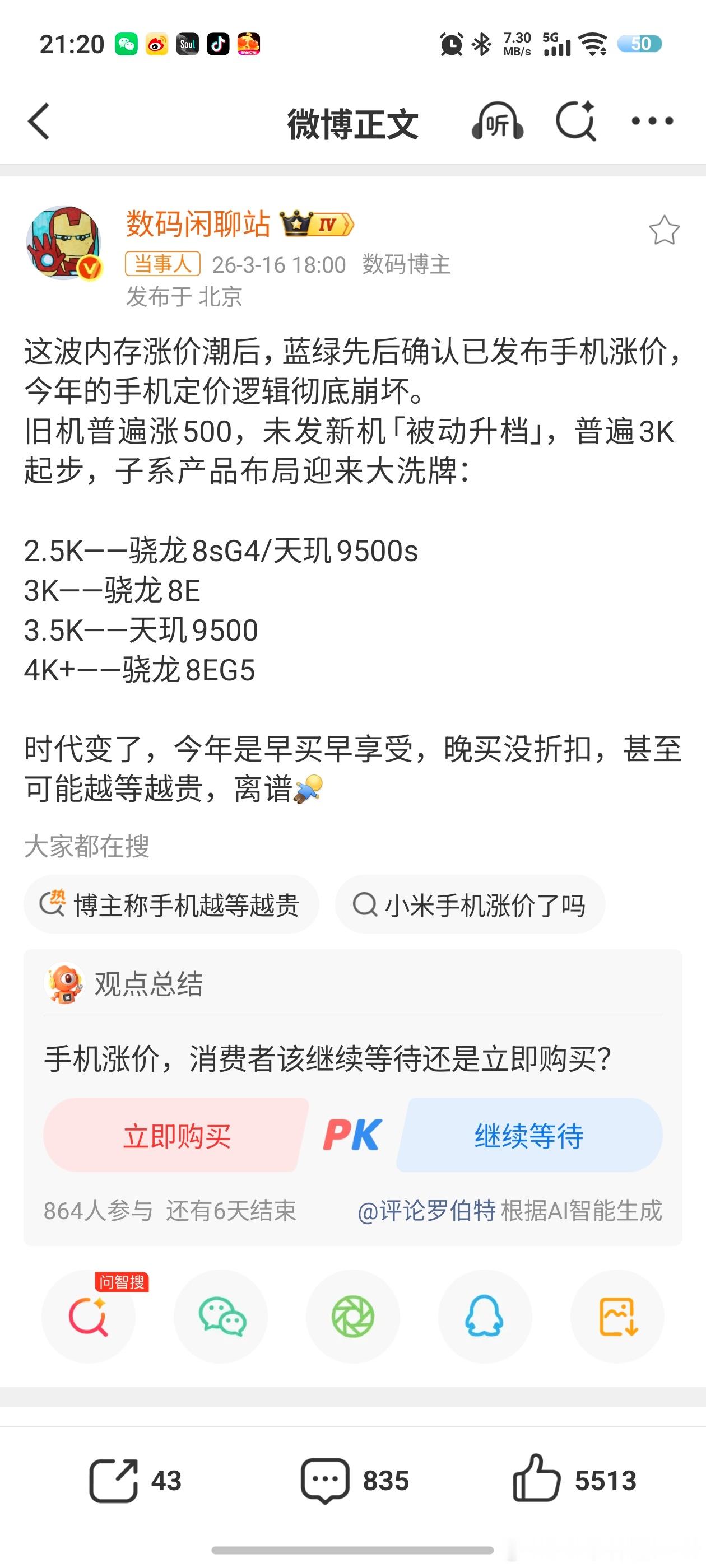The width and height of the screenshot is (706, 1568).
Task: Tap the listen icon to hear the post
Action: (498, 121)
